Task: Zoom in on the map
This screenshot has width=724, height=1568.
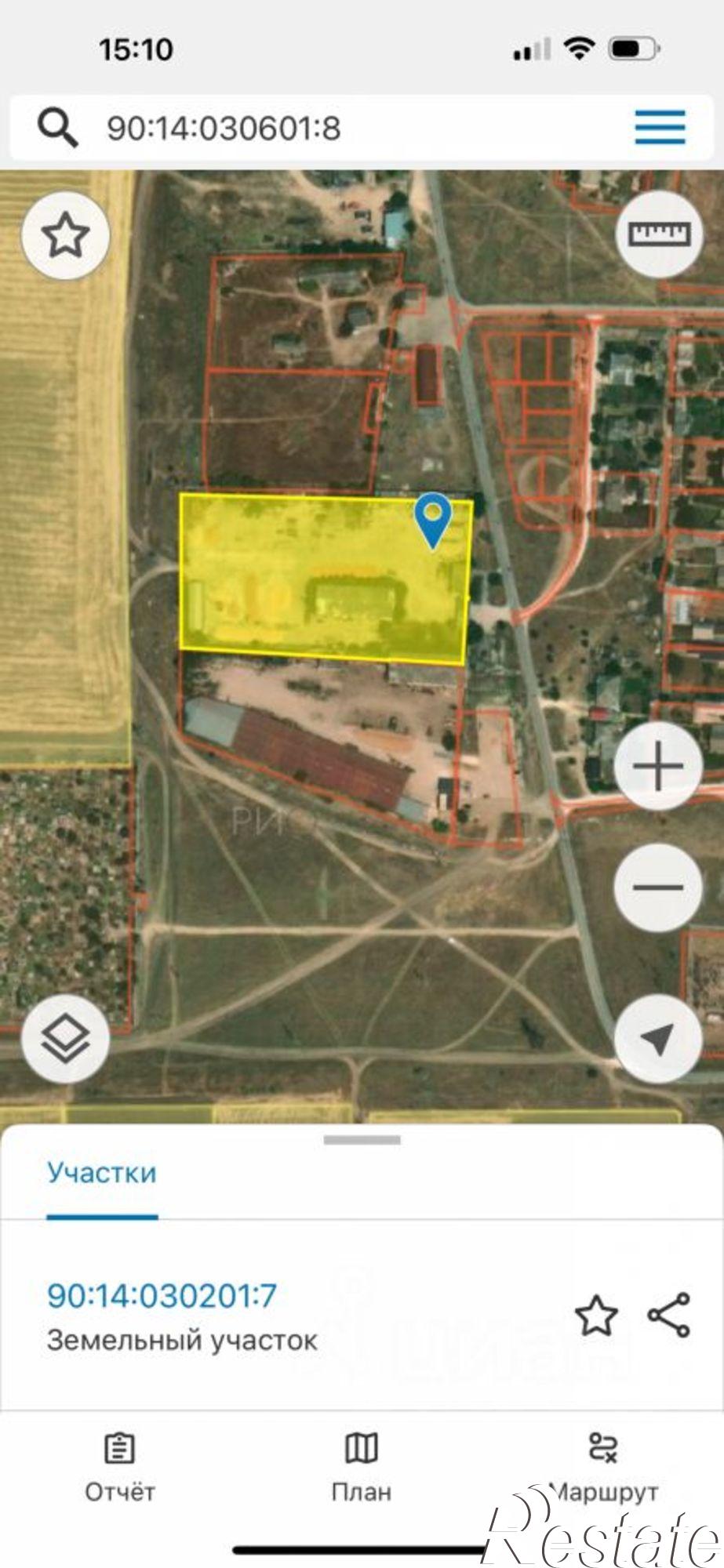Action: (657, 765)
